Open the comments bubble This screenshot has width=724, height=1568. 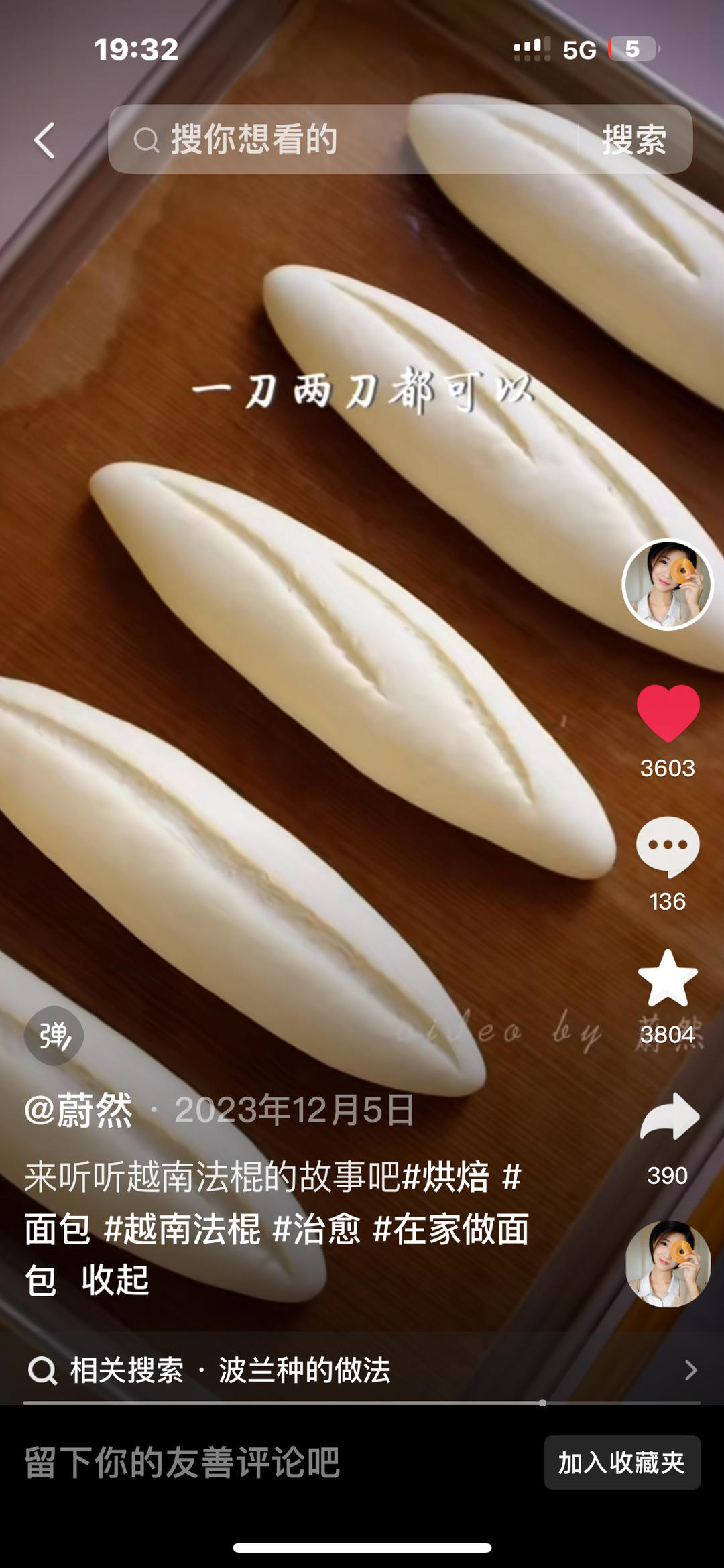[668, 846]
